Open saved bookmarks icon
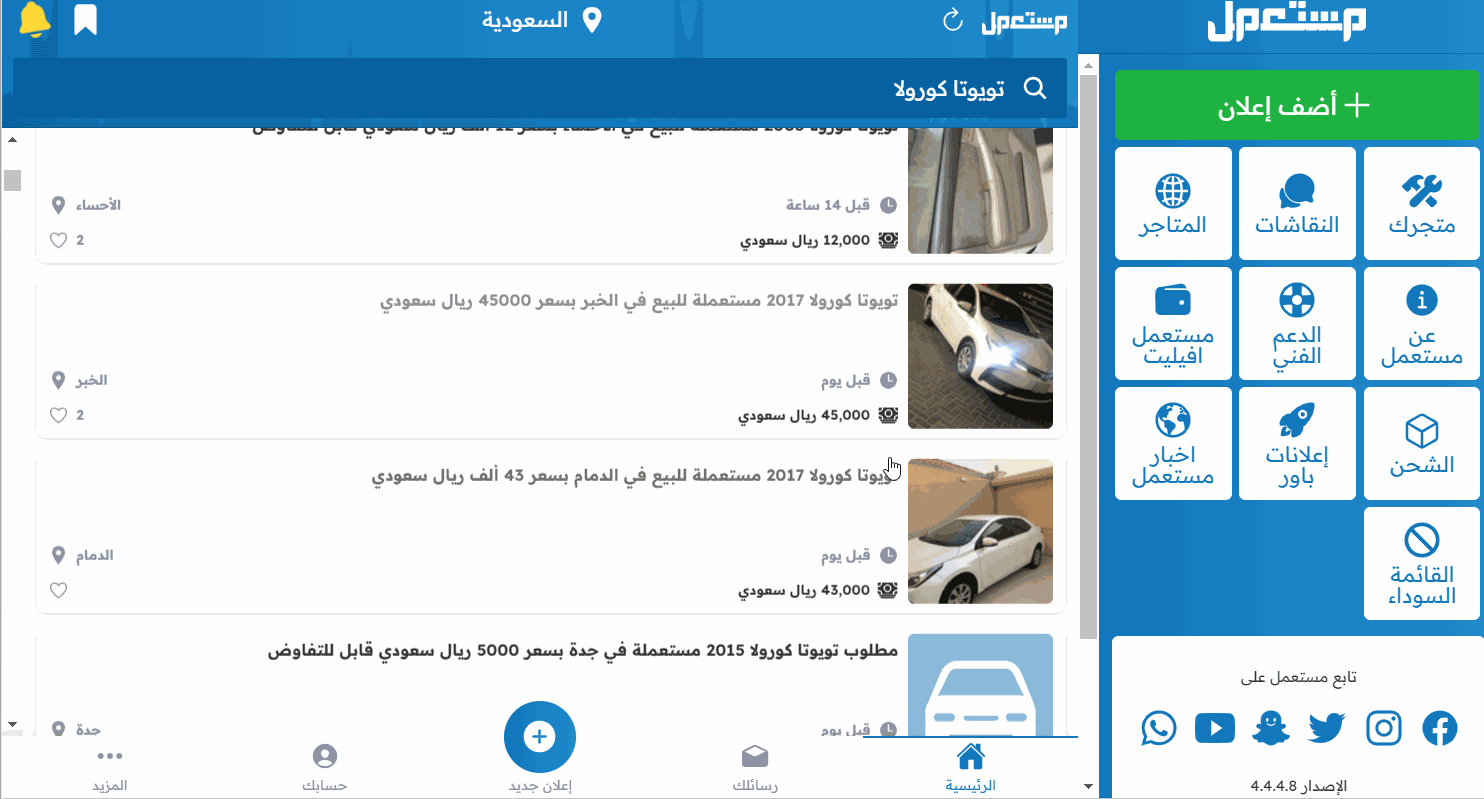Image resolution: width=1484 pixels, height=799 pixels. [86, 20]
